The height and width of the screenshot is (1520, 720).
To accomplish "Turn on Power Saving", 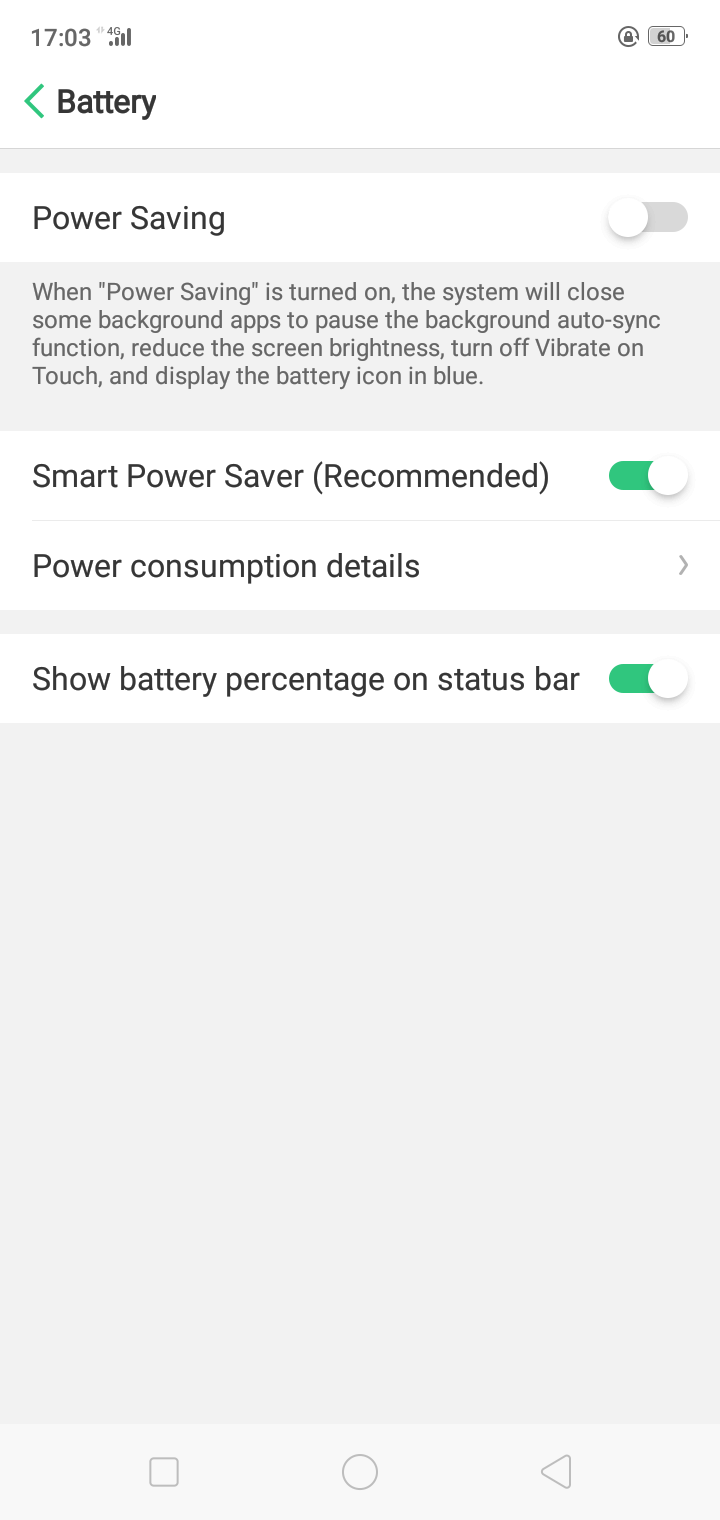I will click(647, 218).
